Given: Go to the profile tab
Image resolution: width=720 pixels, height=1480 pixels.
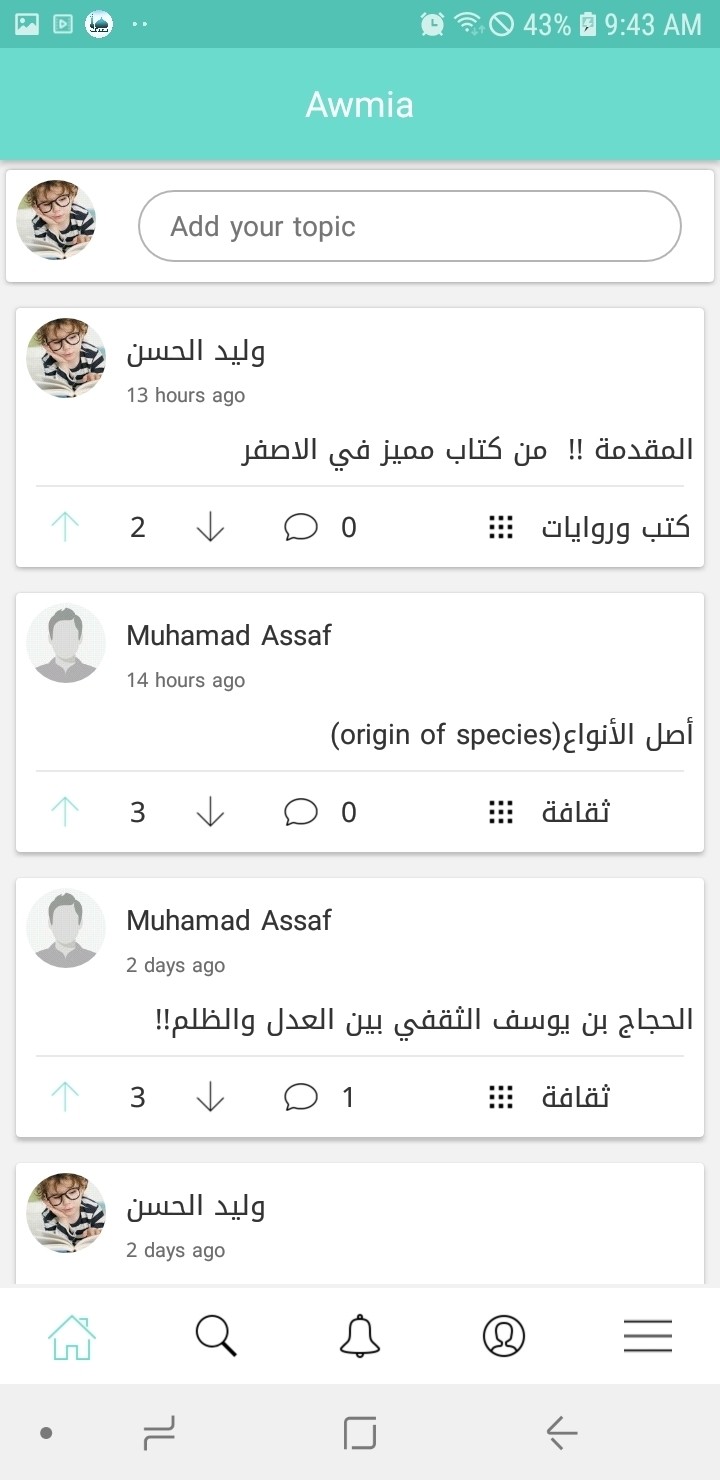Looking at the screenshot, I should click(504, 1335).
